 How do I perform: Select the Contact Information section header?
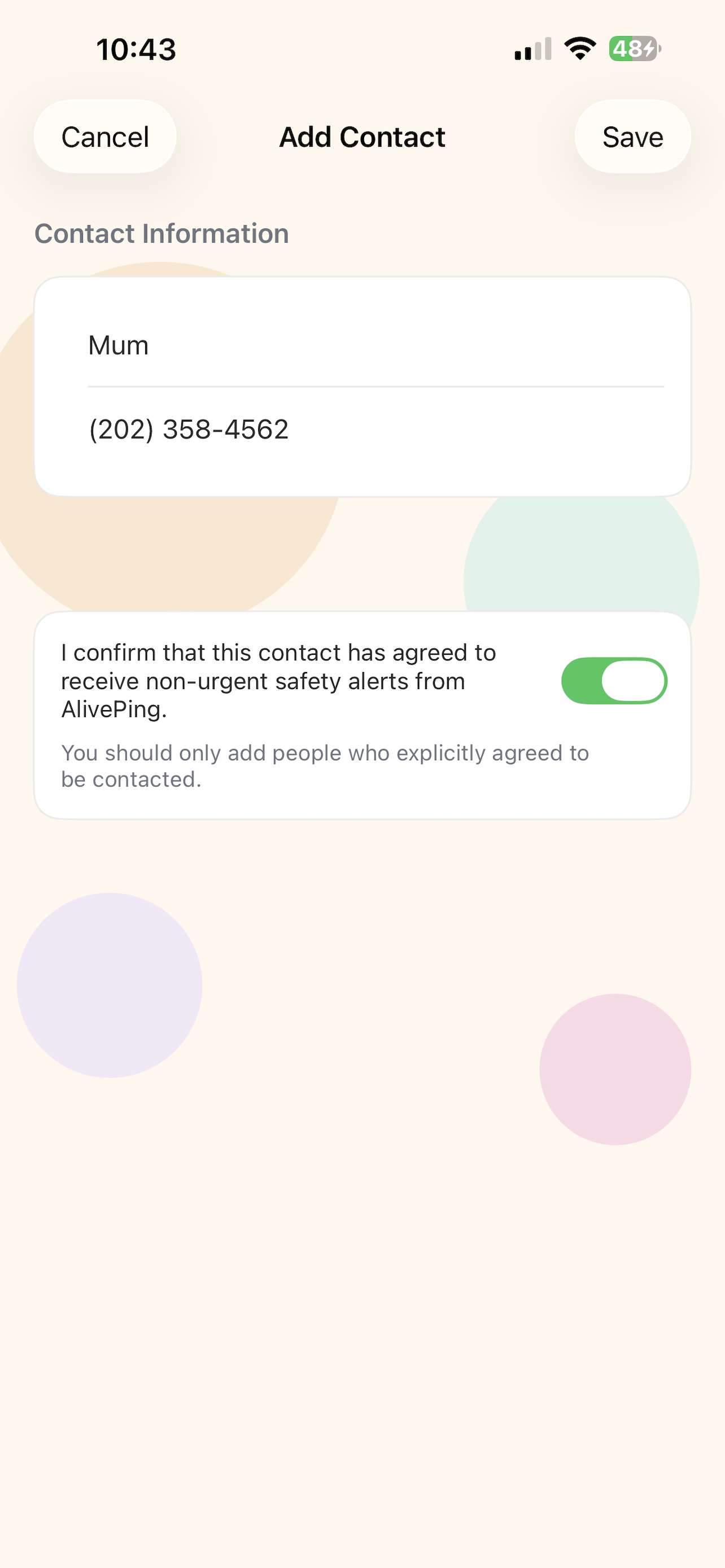(x=162, y=233)
